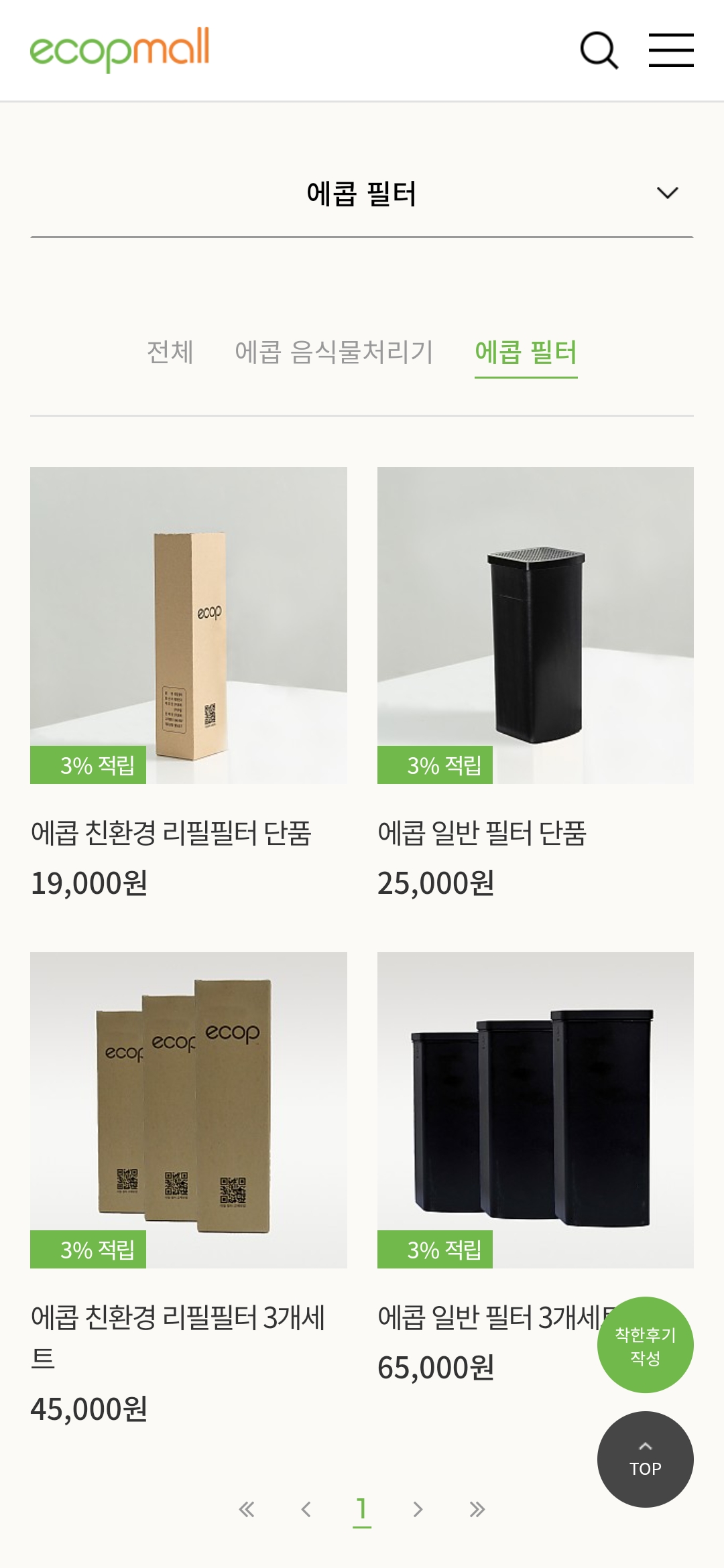Tap the 착한후기 작성 floating button
724x1568 pixels.
645,1346
